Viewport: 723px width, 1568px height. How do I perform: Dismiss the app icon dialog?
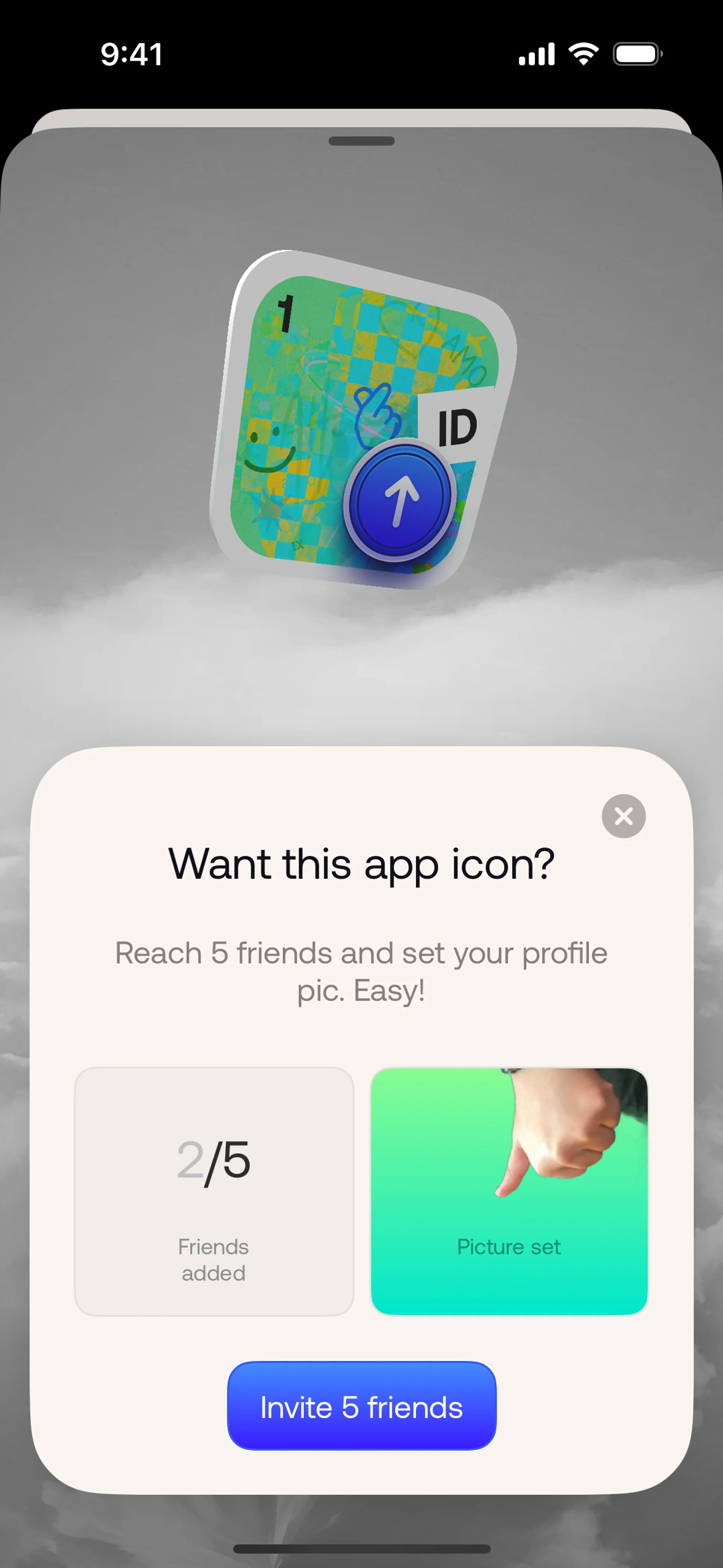[x=623, y=816]
